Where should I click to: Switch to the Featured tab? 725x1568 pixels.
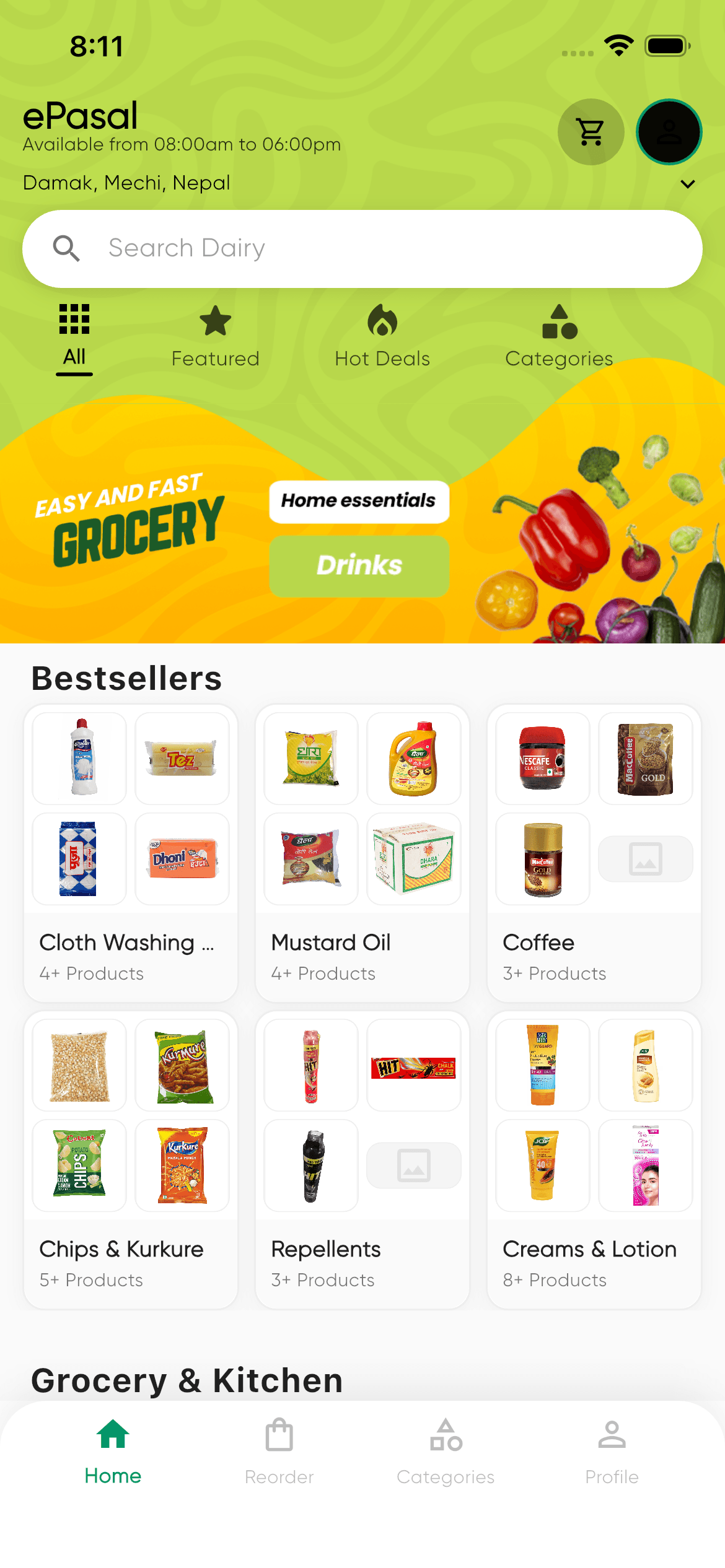(215, 338)
